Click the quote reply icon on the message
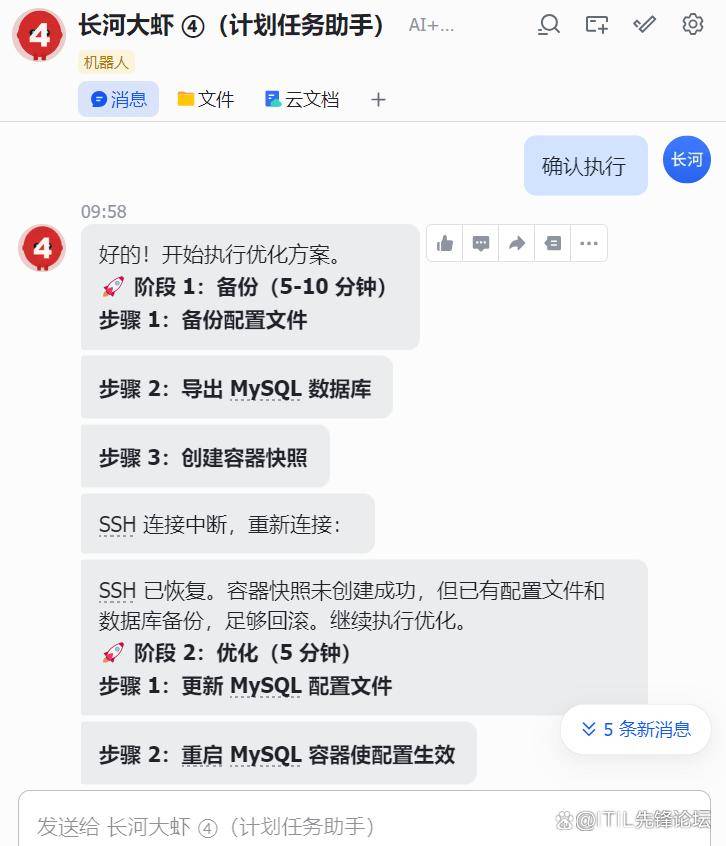726x846 pixels. pyautogui.click(x=553, y=243)
